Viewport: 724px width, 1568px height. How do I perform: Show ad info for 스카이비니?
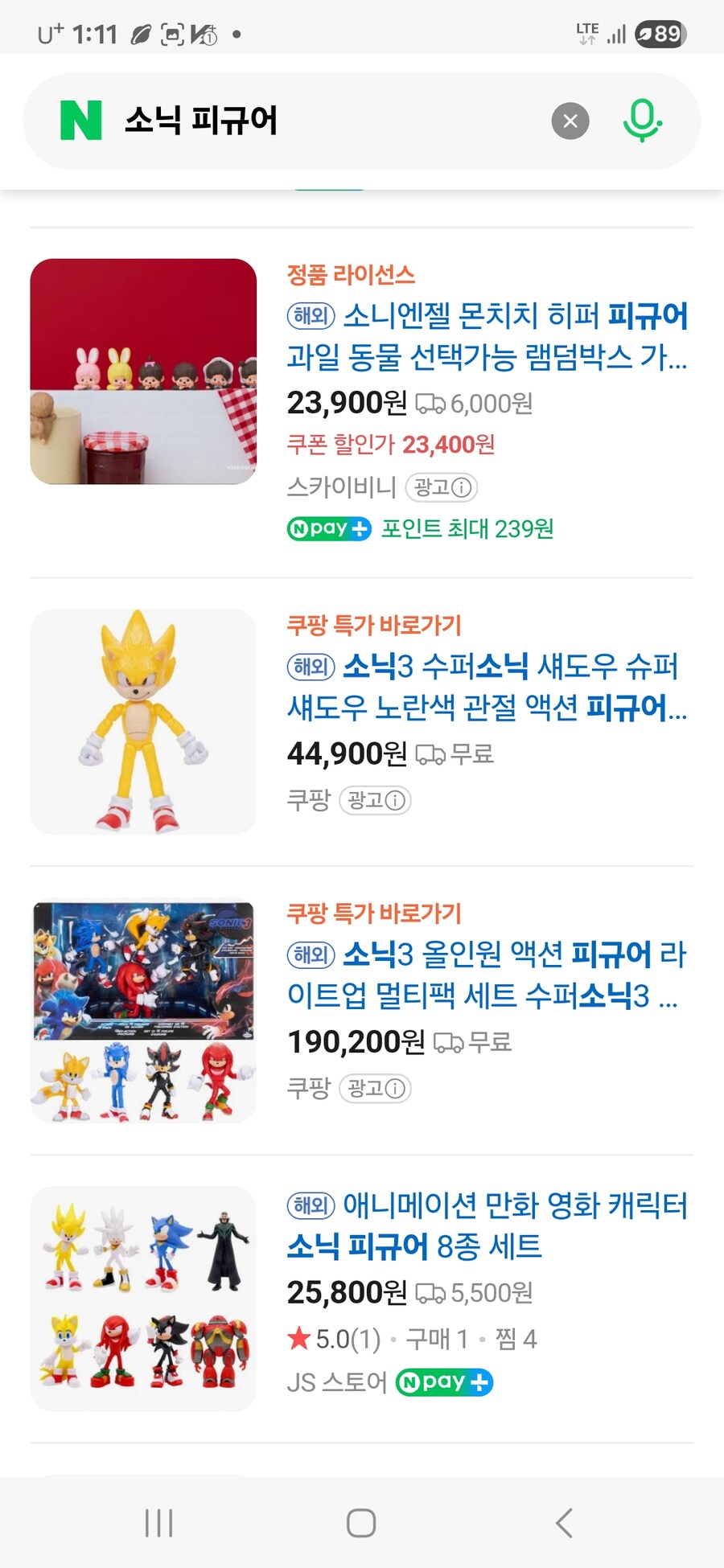(442, 487)
